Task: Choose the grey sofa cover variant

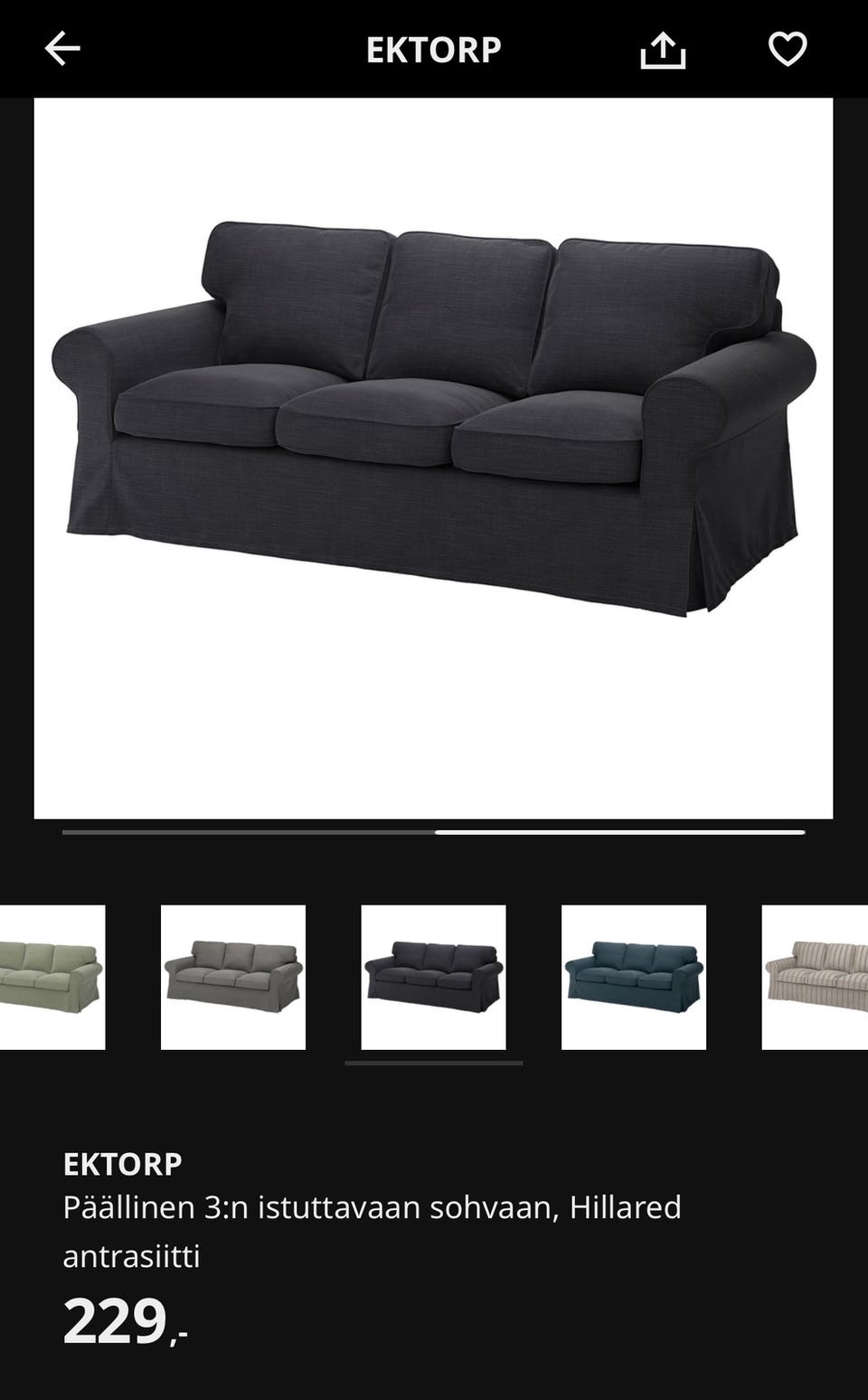Action: coord(233,977)
